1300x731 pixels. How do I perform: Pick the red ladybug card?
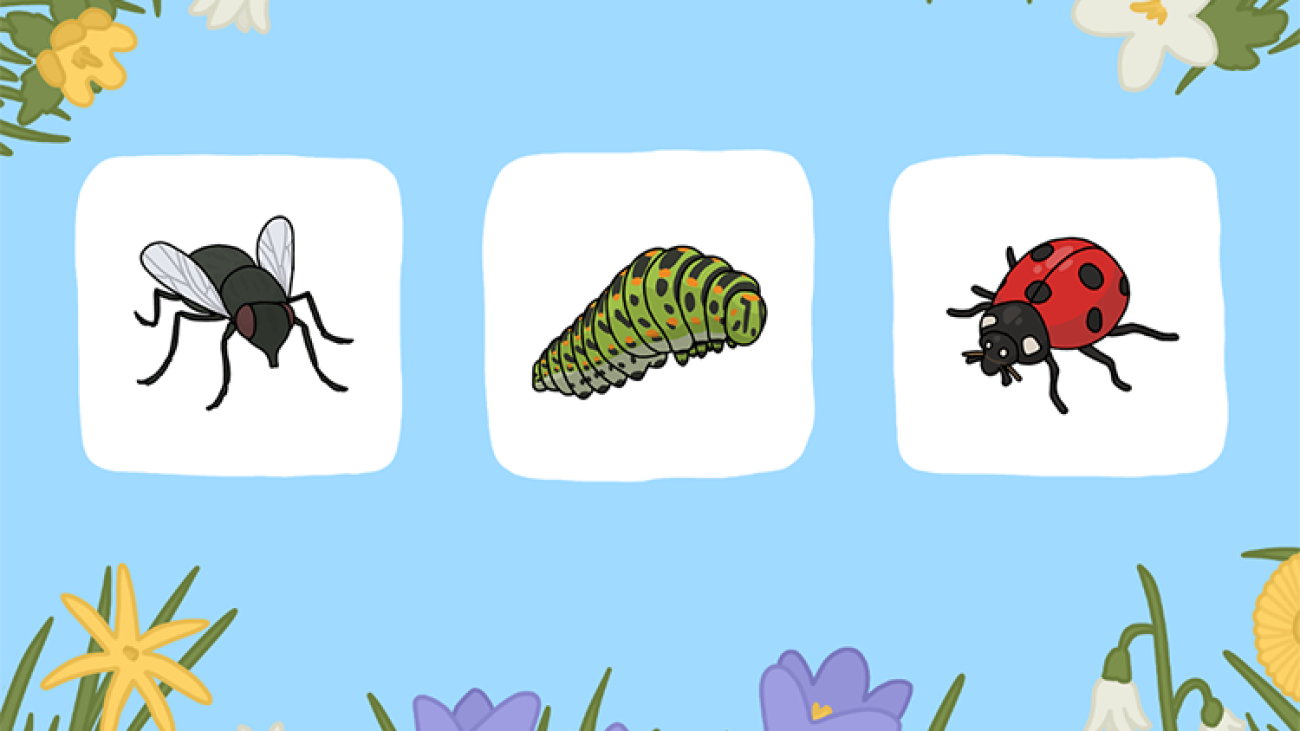pos(1056,316)
